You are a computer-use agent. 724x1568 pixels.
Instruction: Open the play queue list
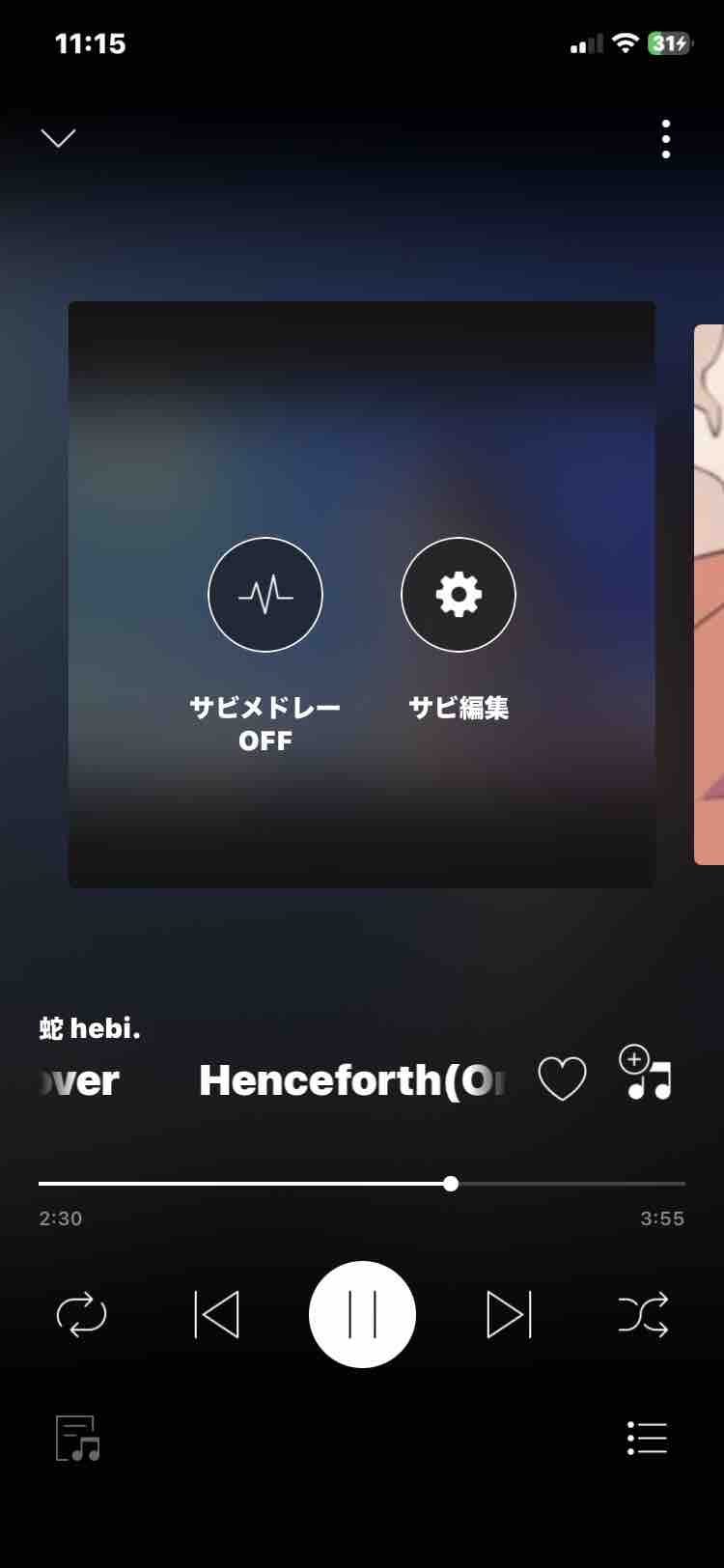(647, 1438)
